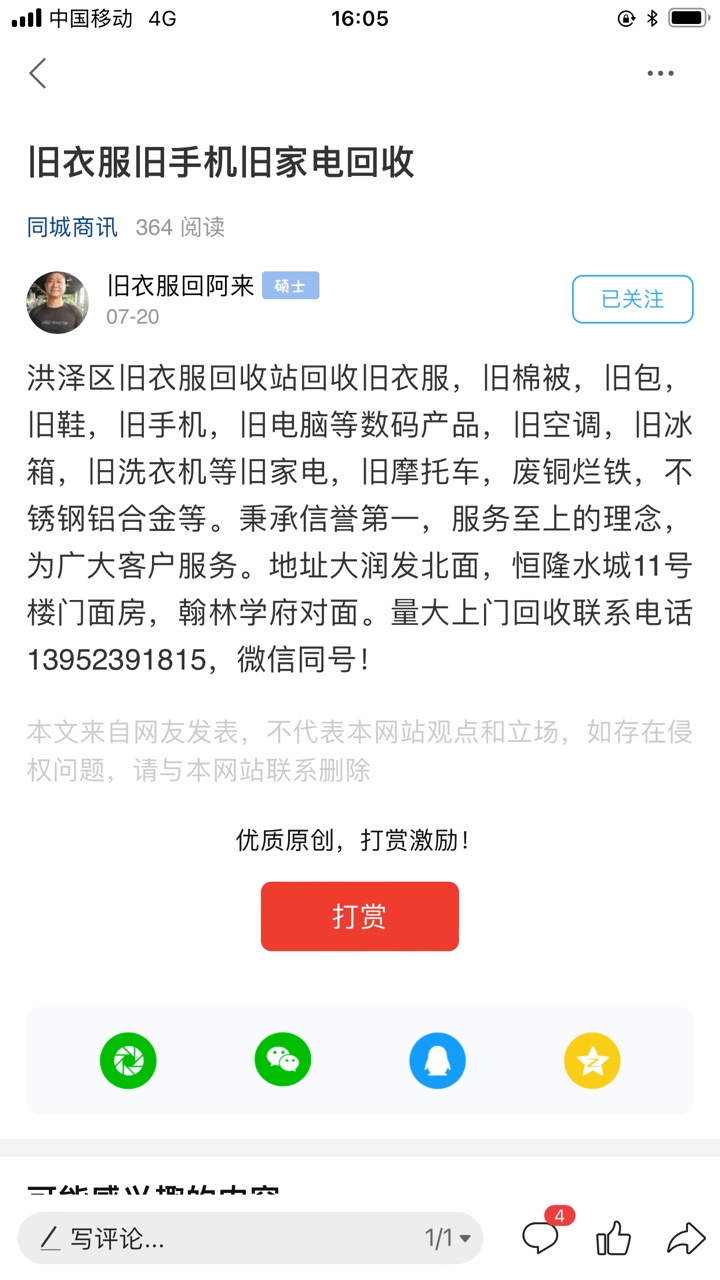Share the post via the QQ penguin icon

(x=437, y=1060)
